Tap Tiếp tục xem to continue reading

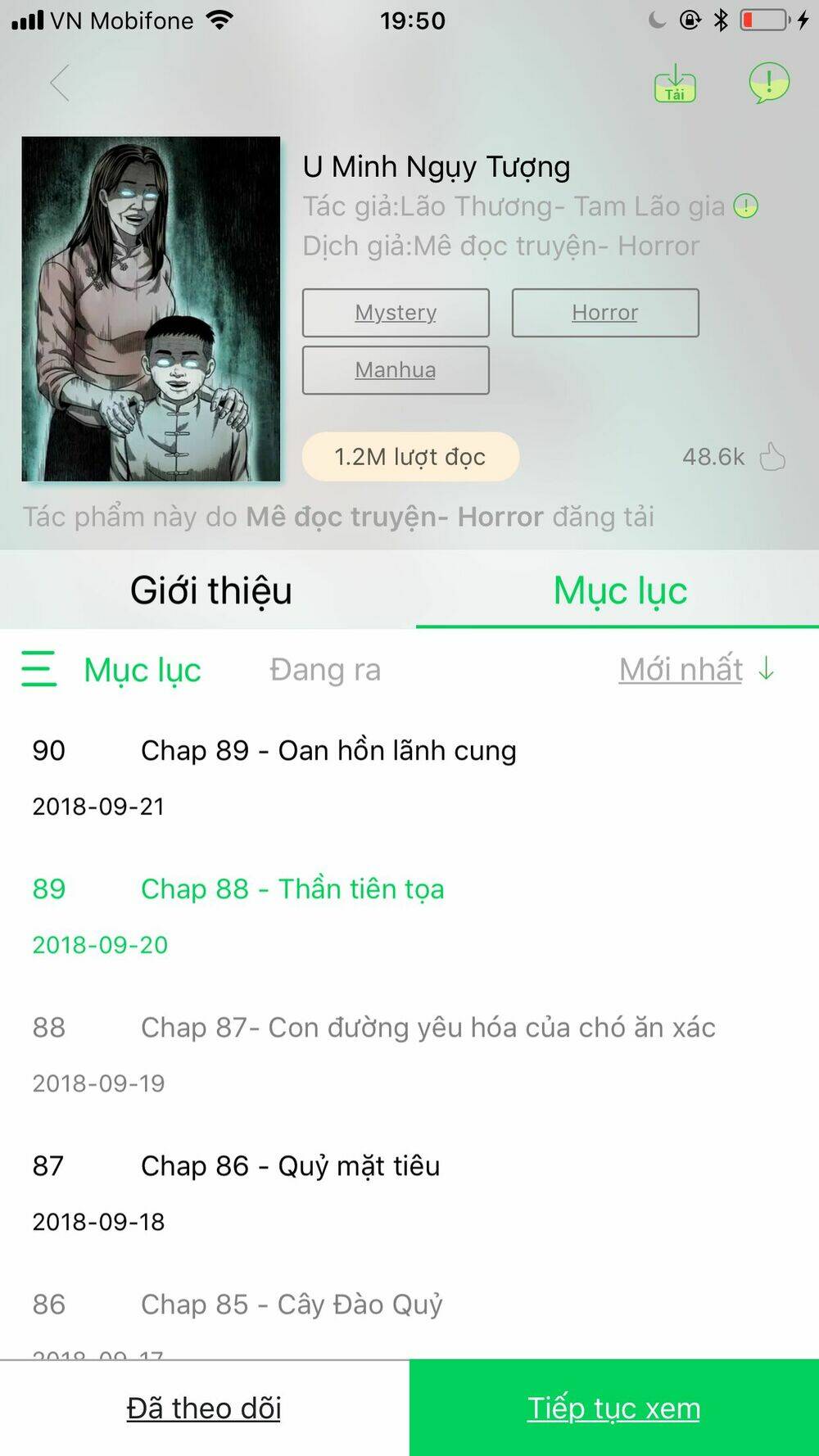[615, 1407]
